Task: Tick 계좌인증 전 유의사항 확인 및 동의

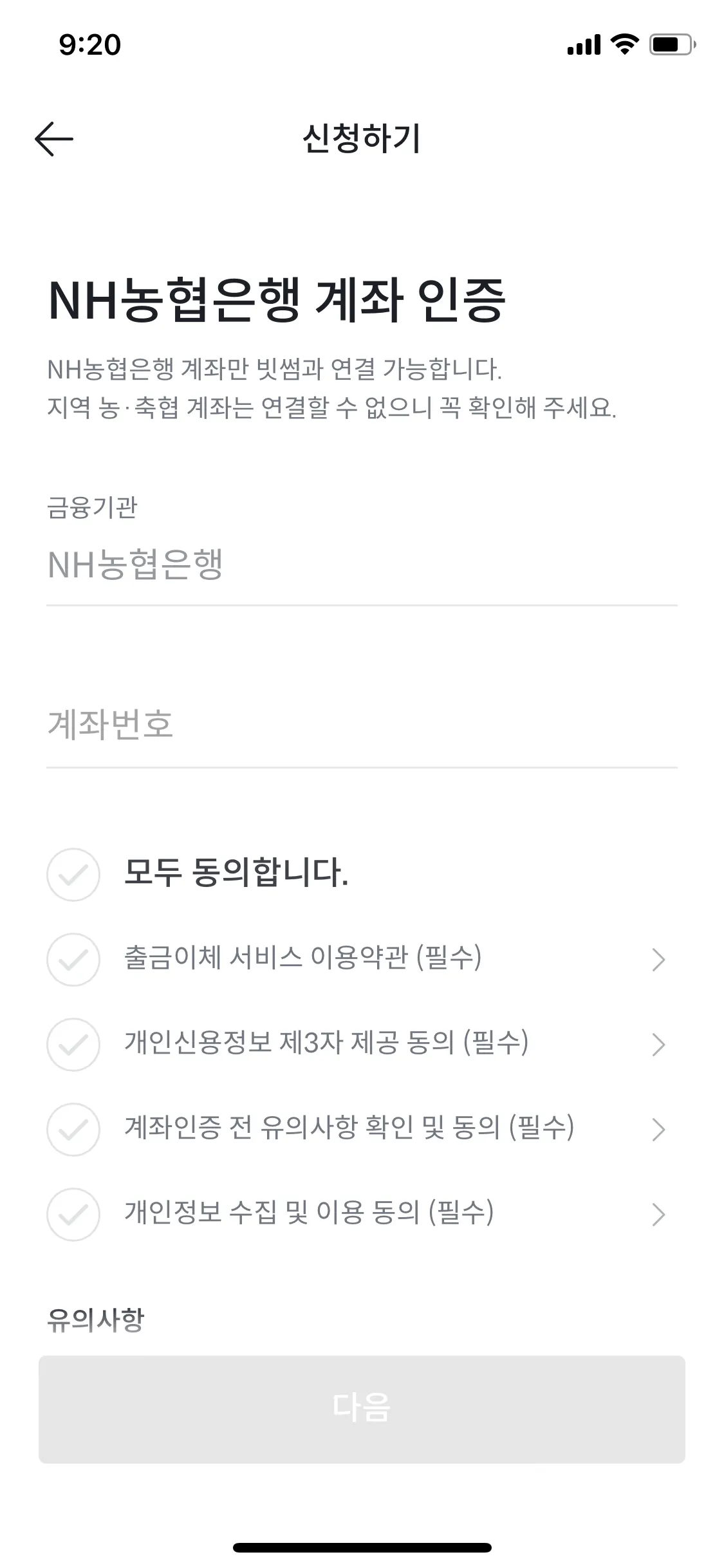Action: pos(73,1130)
